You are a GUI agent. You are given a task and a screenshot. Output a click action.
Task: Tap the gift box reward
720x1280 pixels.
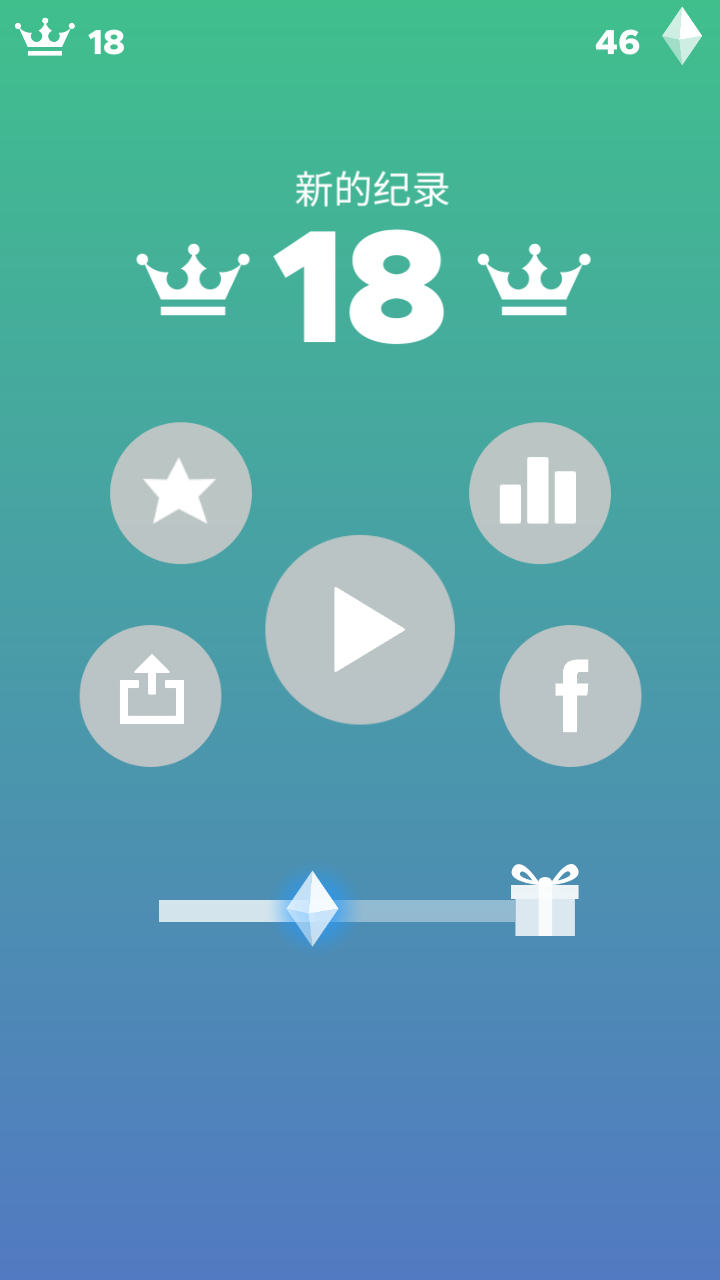(545, 902)
